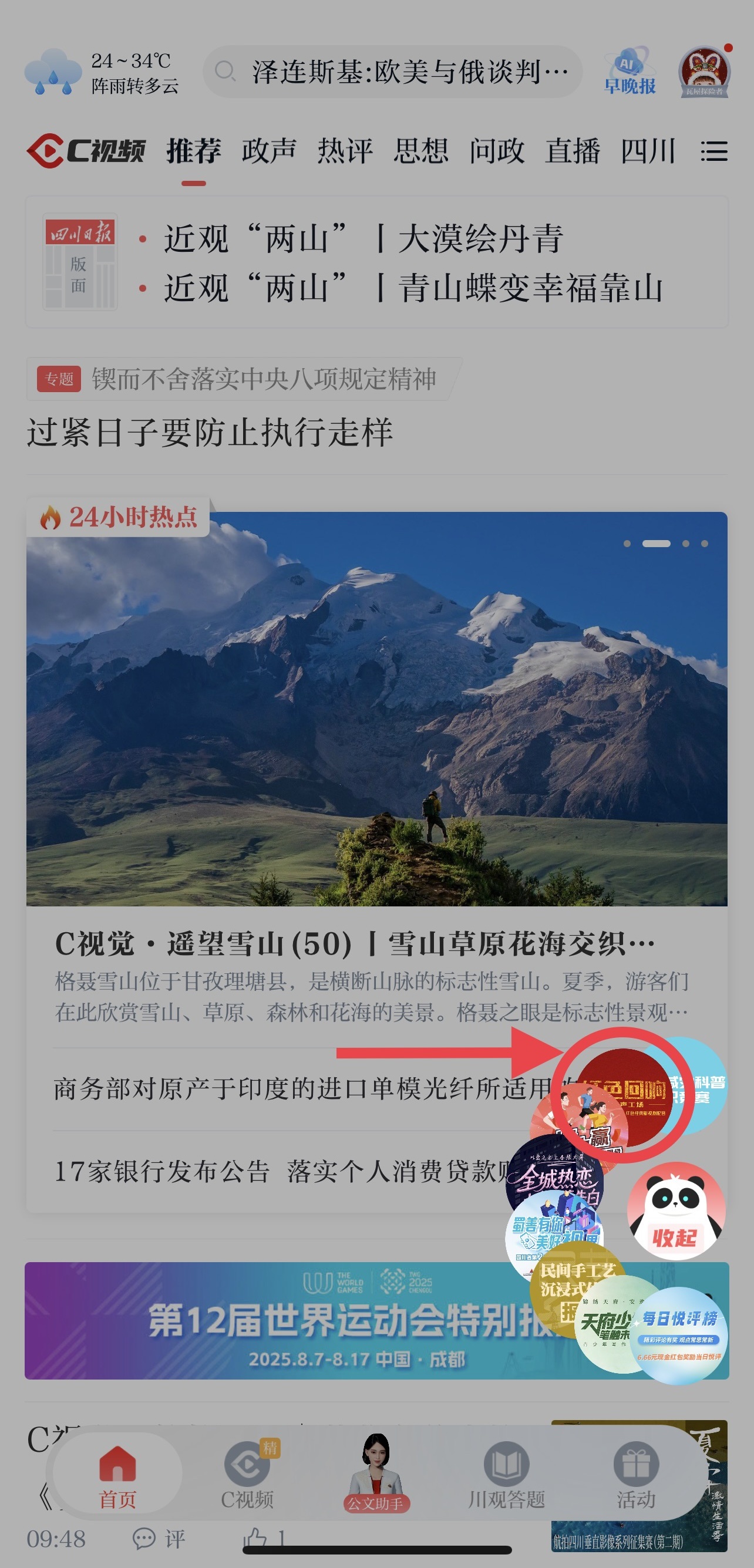Image resolution: width=754 pixels, height=1568 pixels.
Task: Open the article 过紧日子要防止执行走样
Action: pyautogui.click(x=210, y=433)
